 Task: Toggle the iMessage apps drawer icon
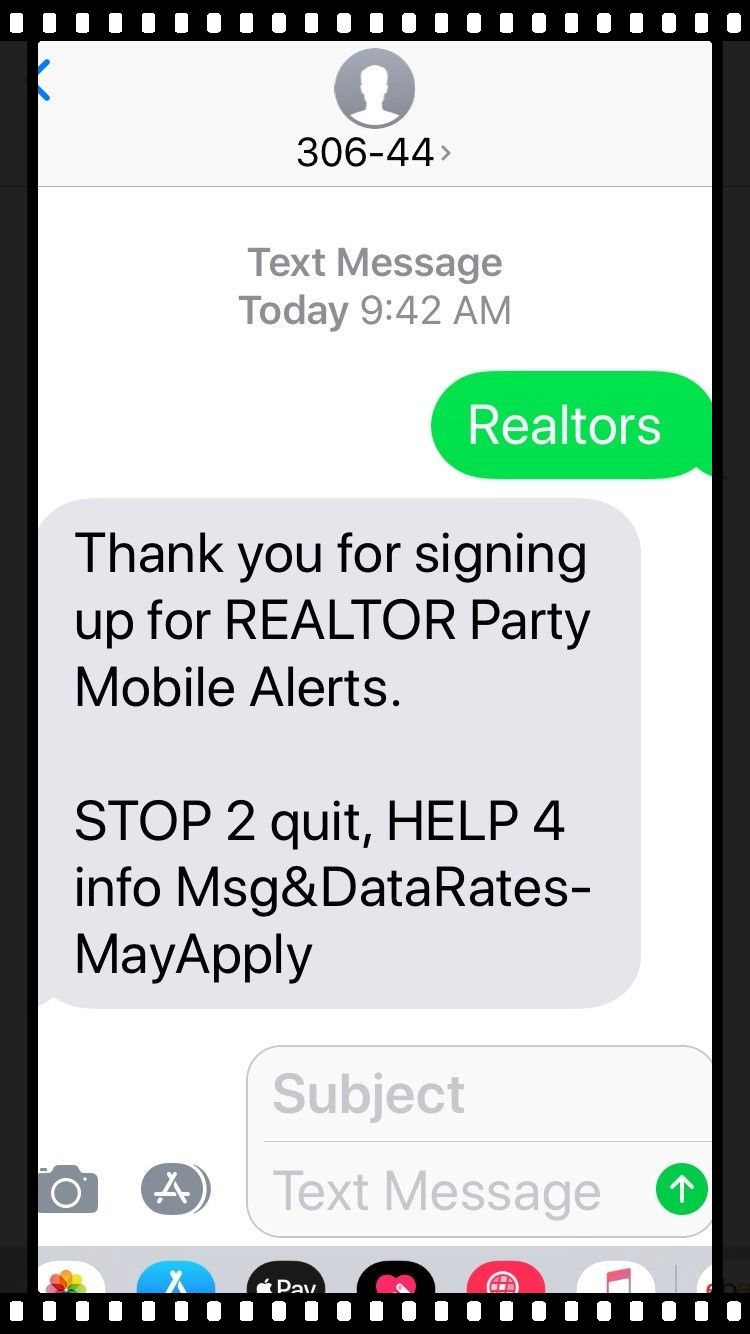coord(175,1189)
